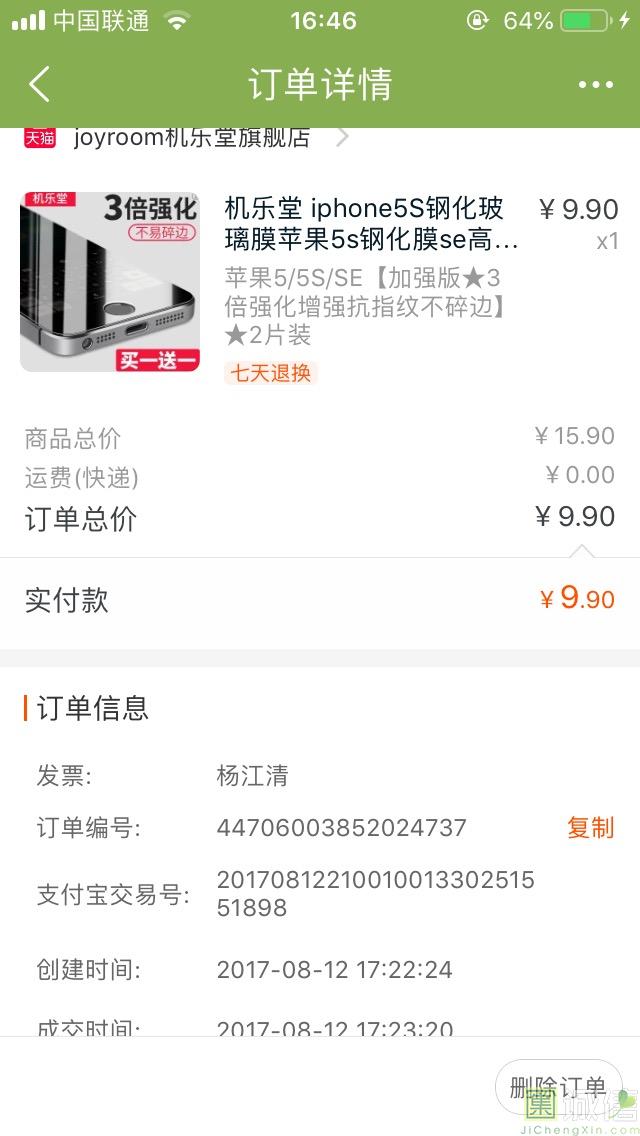Open the three-dot overflow menu

pyautogui.click(x=595, y=85)
